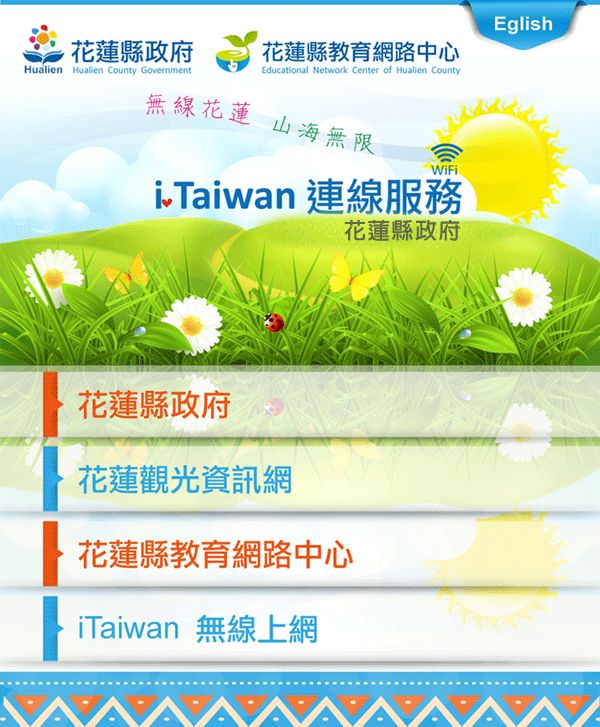Open the 花蓮縣政府 menu link
Image resolution: width=600 pixels, height=727 pixels.
(155, 405)
